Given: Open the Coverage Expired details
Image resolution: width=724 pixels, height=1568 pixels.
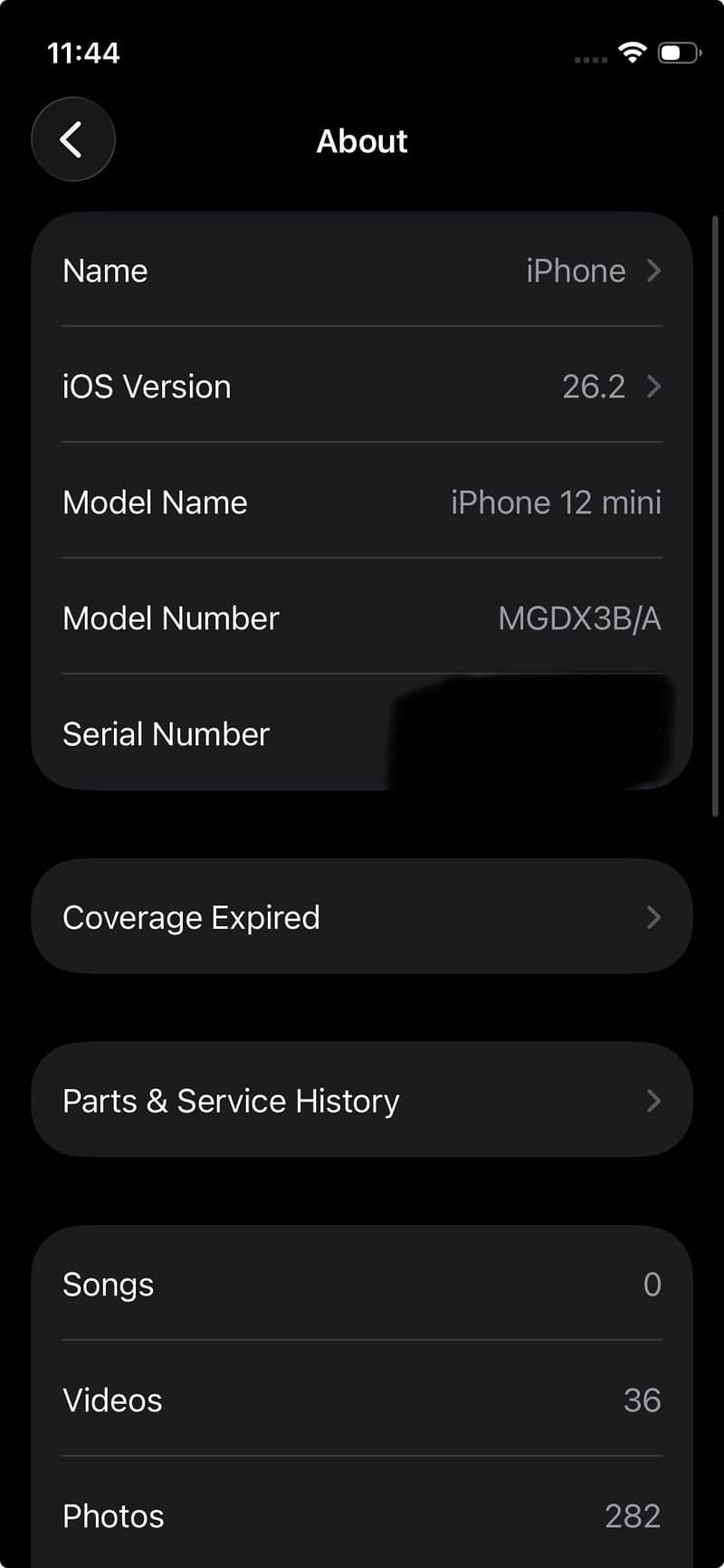Looking at the screenshot, I should [x=362, y=917].
